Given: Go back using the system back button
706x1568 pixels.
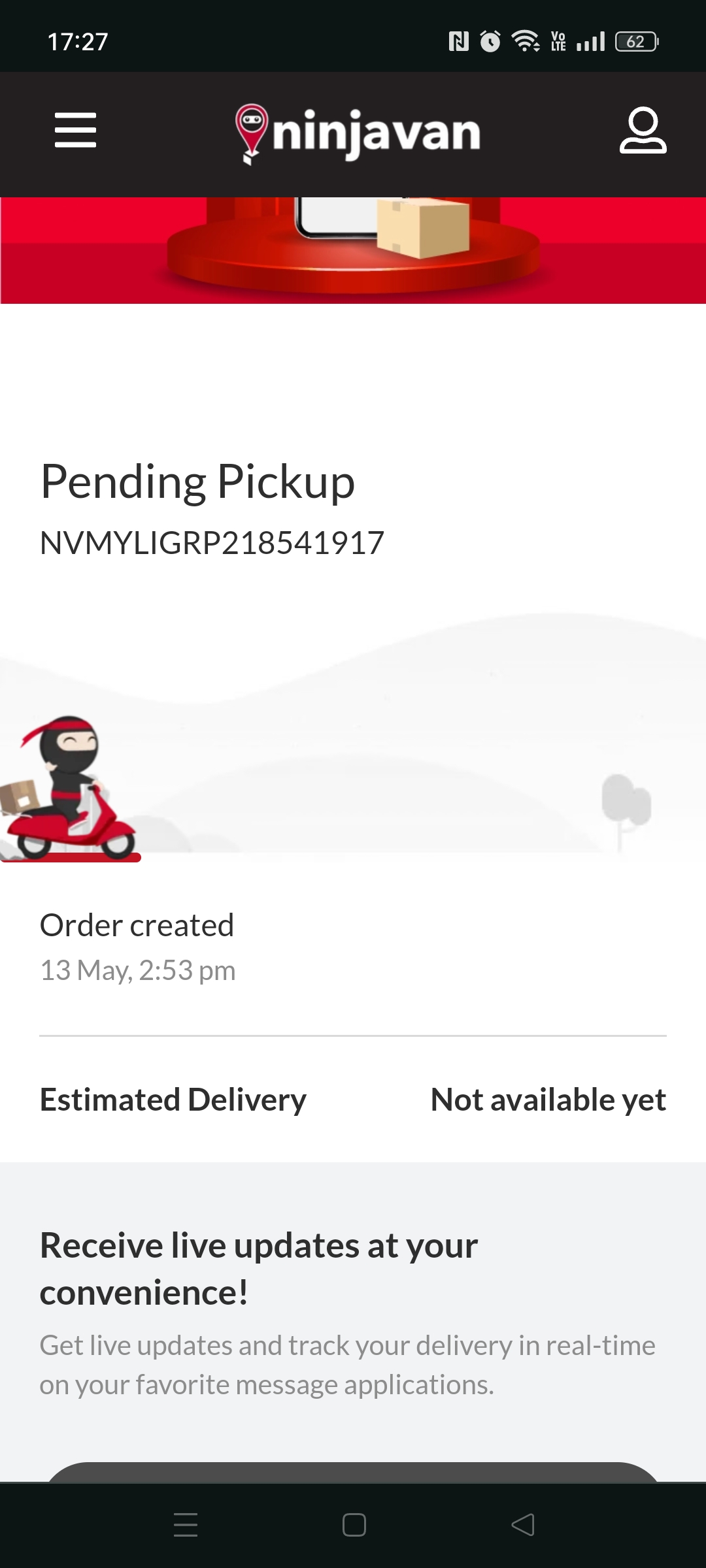Looking at the screenshot, I should pyautogui.click(x=523, y=1525).
